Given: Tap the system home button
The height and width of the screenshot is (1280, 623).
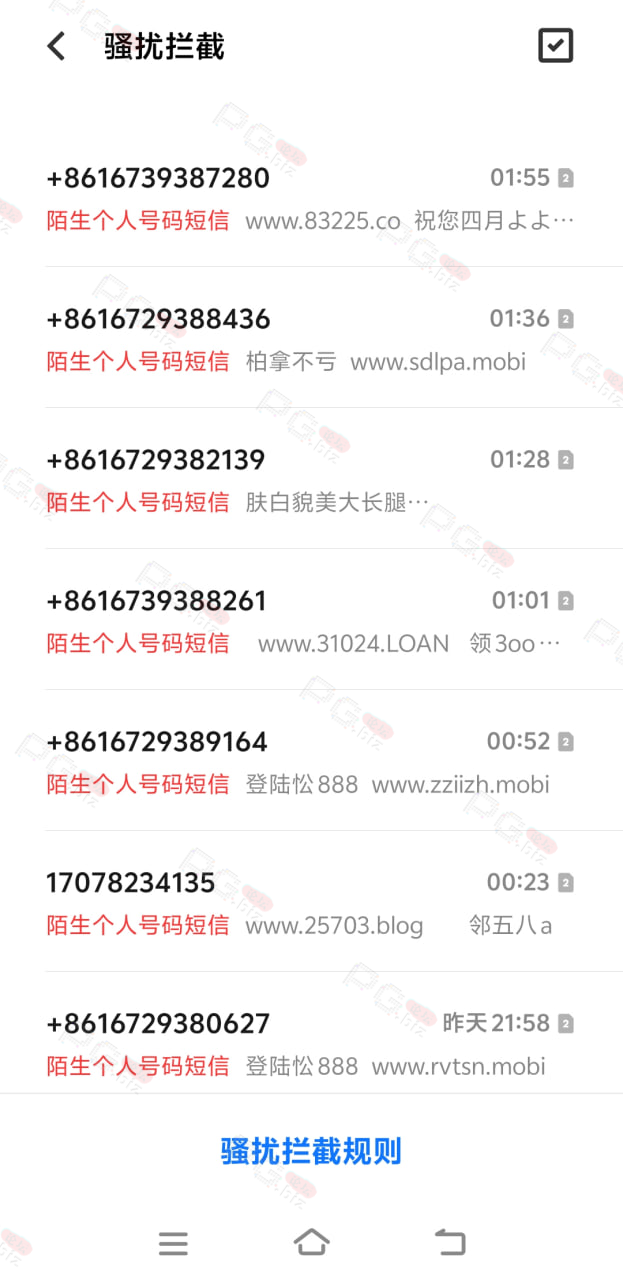Looking at the screenshot, I should (x=312, y=1242).
